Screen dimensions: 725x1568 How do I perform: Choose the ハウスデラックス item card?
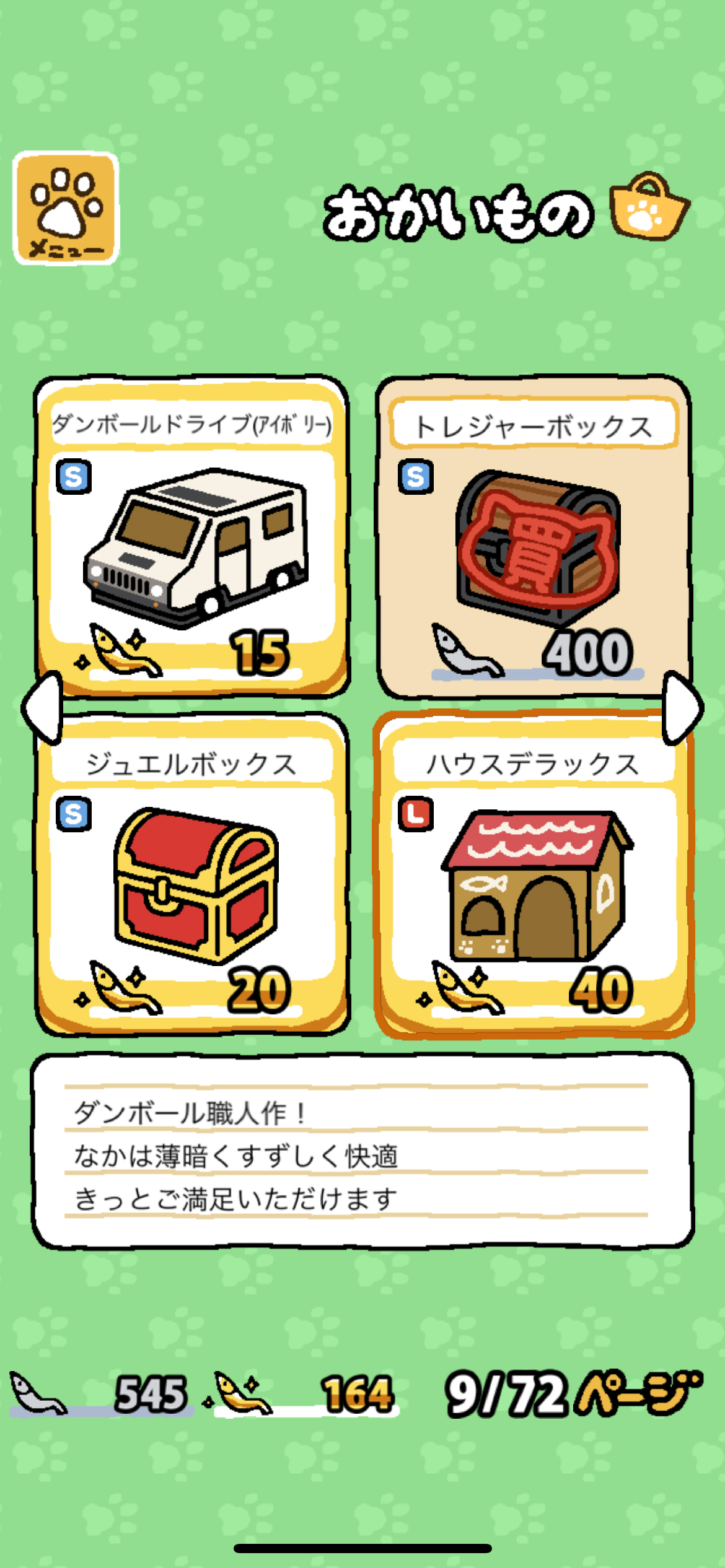534,874
